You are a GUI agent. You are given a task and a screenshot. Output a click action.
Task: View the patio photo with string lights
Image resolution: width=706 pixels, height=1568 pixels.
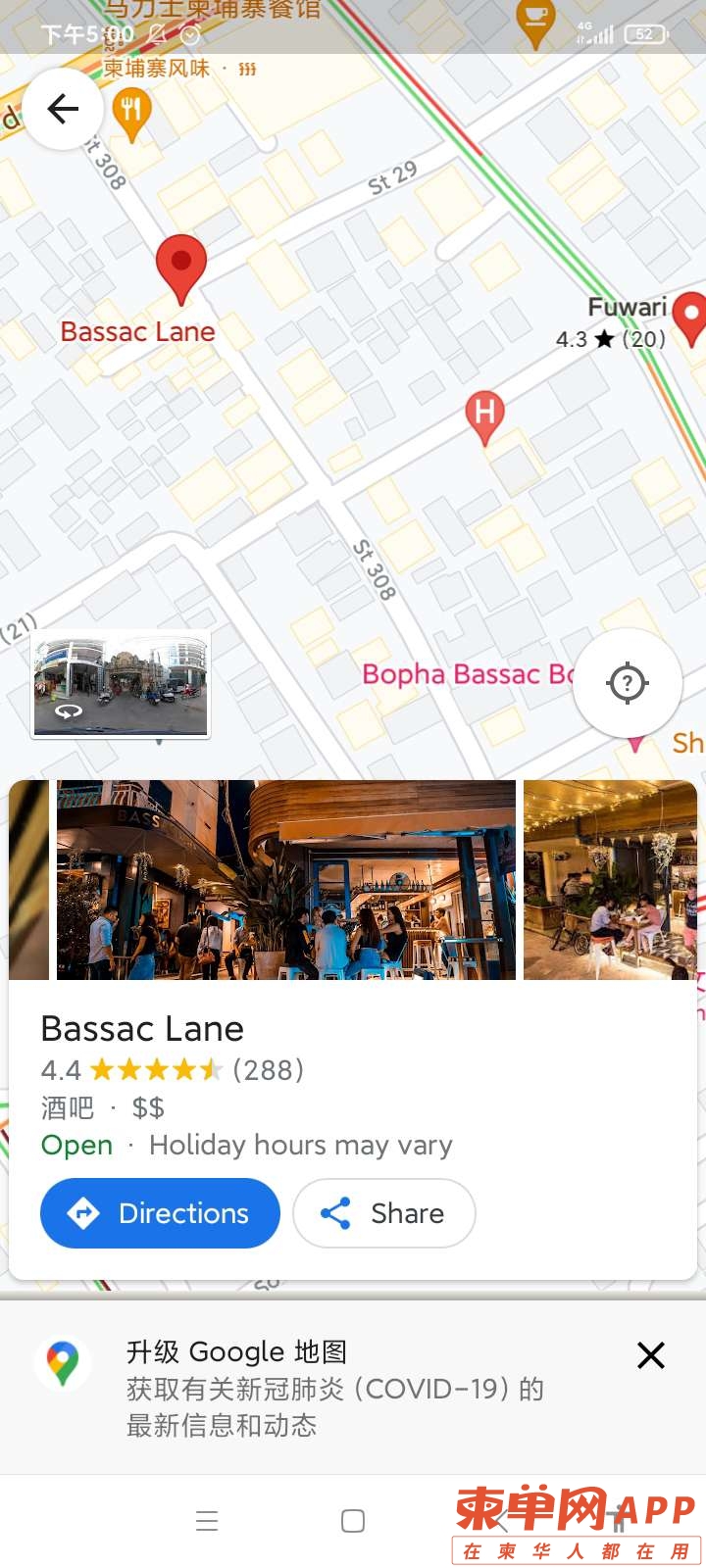[x=610, y=880]
